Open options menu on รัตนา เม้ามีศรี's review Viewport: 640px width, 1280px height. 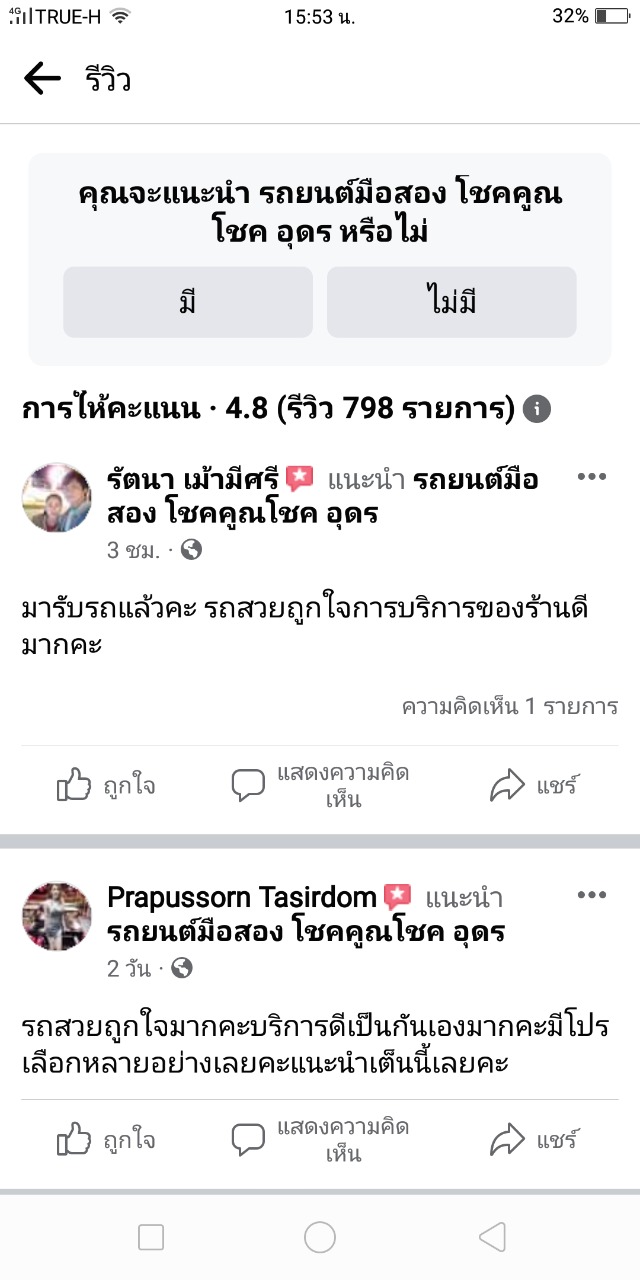592,477
